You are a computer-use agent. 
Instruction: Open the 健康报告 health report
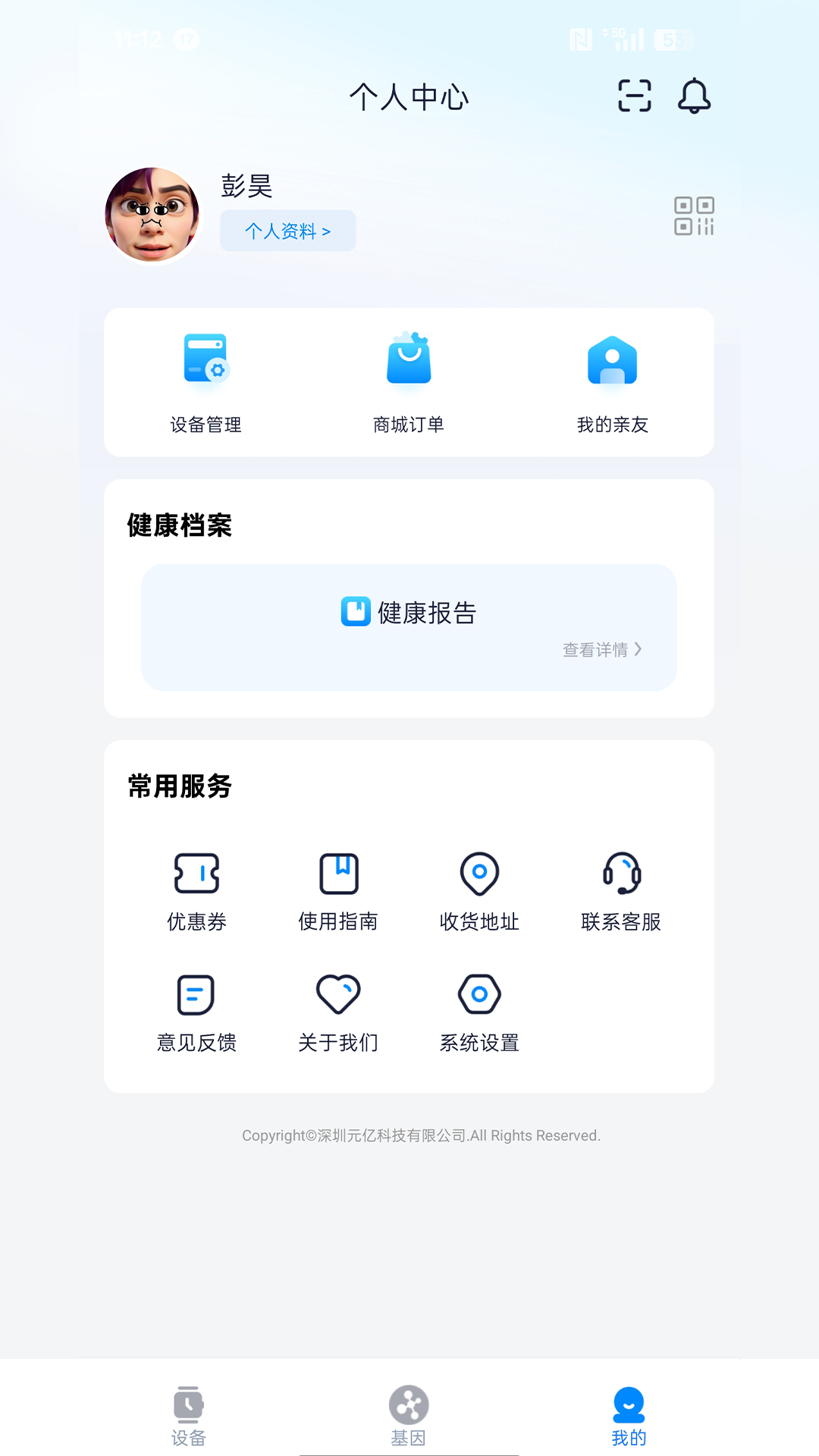pos(409,613)
